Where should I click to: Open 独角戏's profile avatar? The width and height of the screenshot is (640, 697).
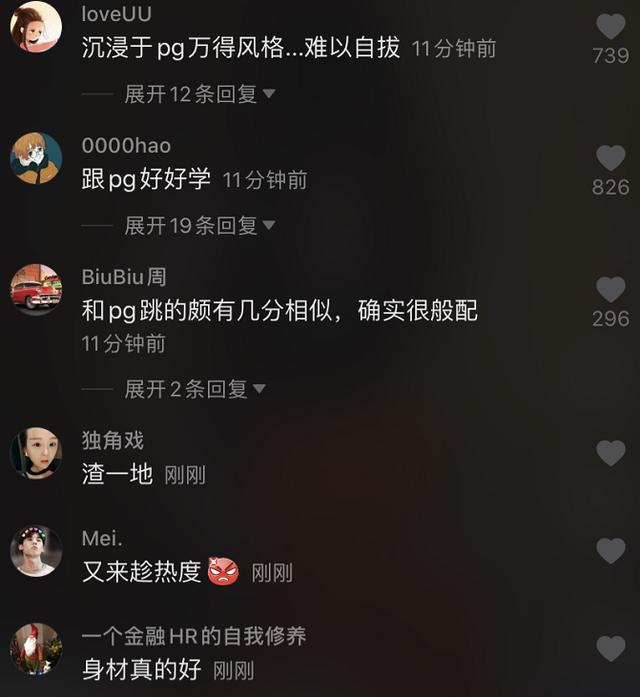tap(36, 453)
